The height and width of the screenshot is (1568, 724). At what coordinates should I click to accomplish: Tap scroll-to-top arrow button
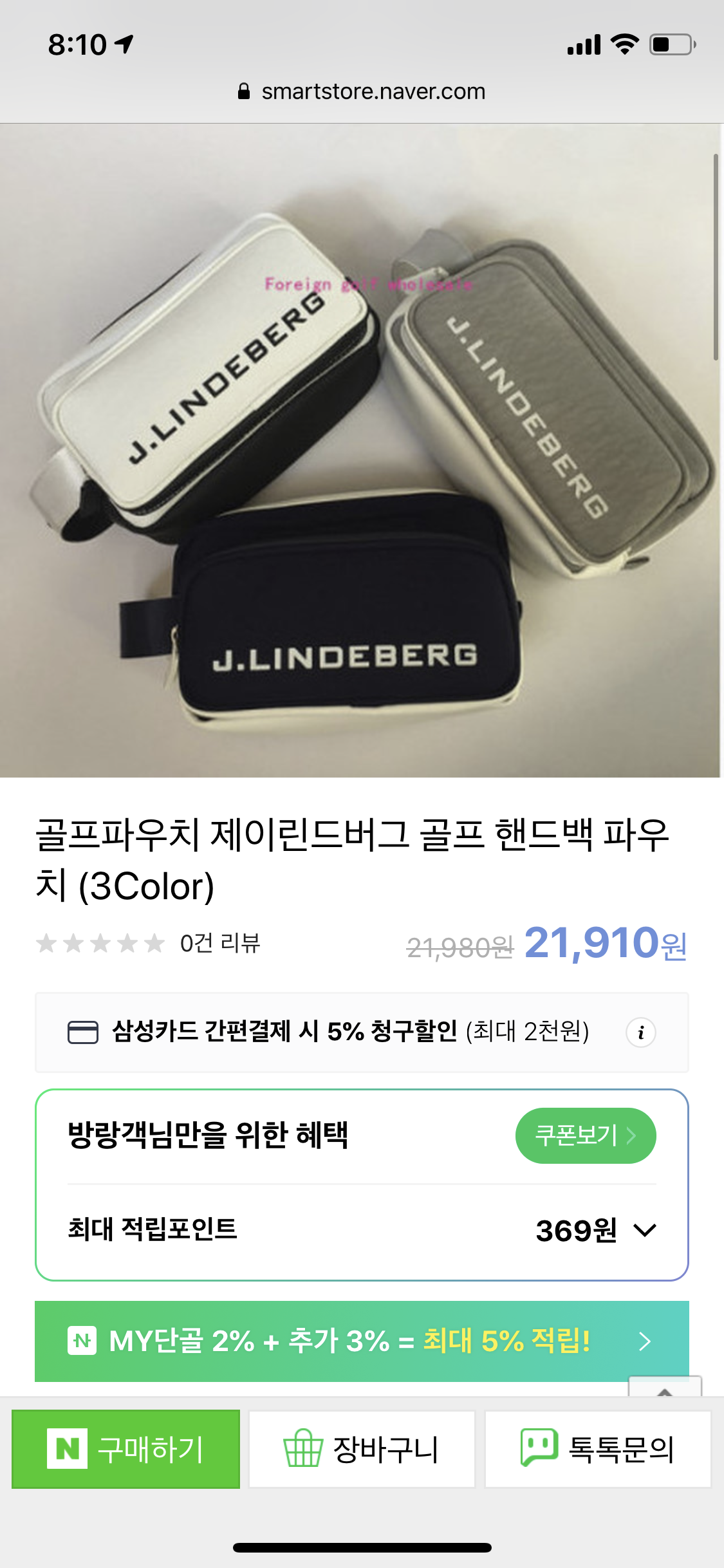point(665,1386)
